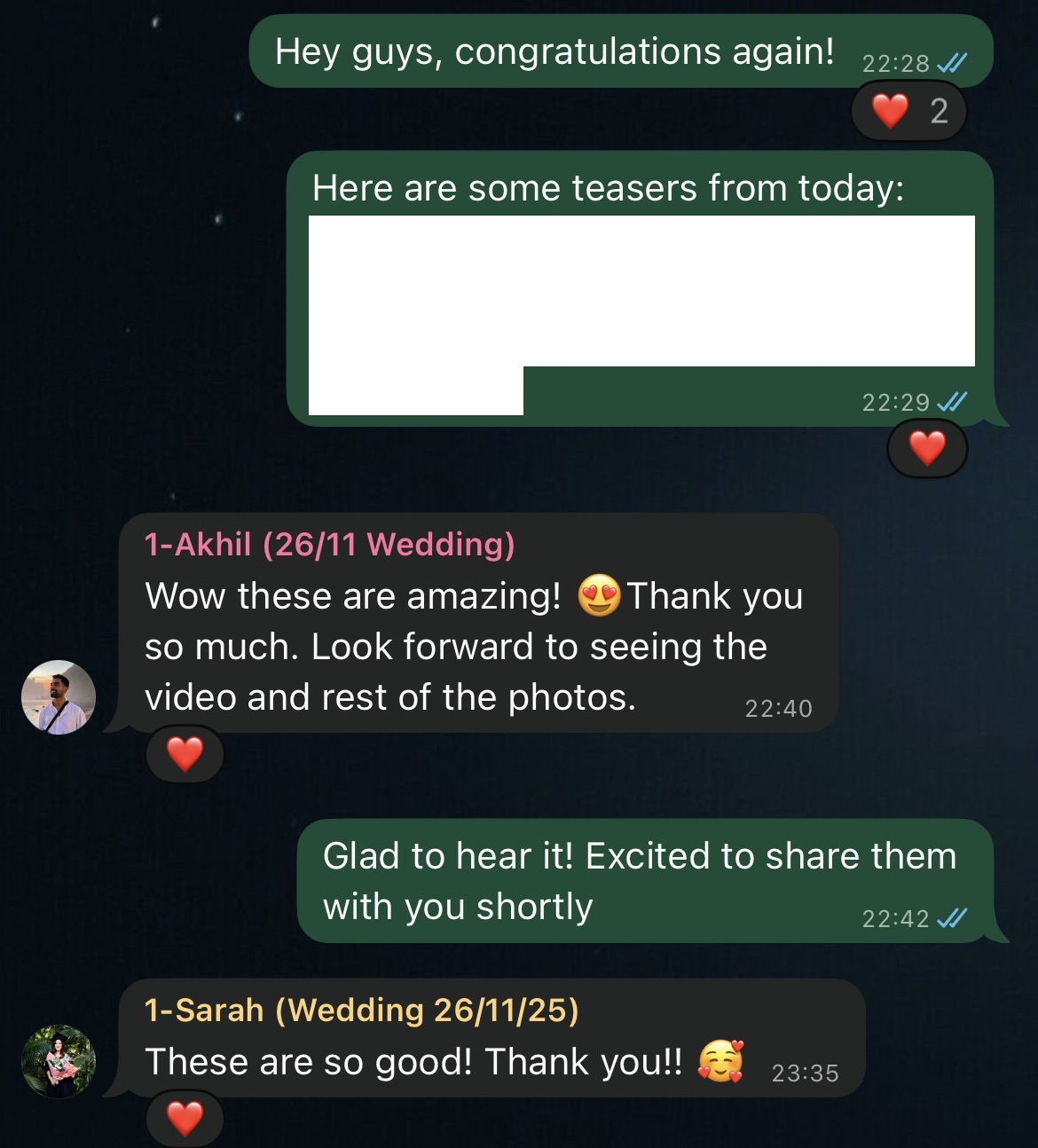Viewport: 1038px width, 1148px height.
Task: Tap the heart reaction under Sarah's message
Action: click(185, 1118)
